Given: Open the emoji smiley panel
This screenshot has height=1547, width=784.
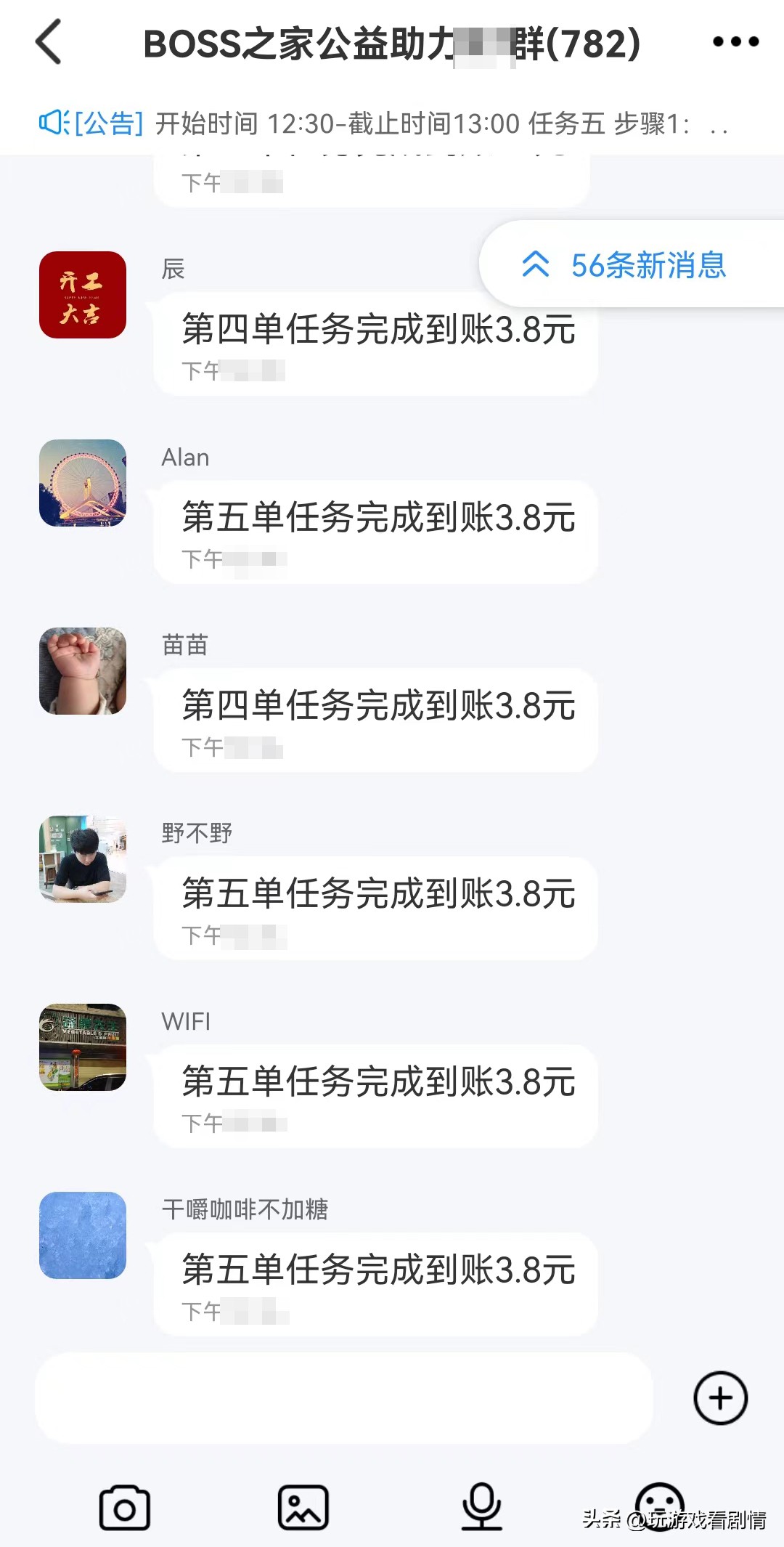Looking at the screenshot, I should coord(659,1505).
